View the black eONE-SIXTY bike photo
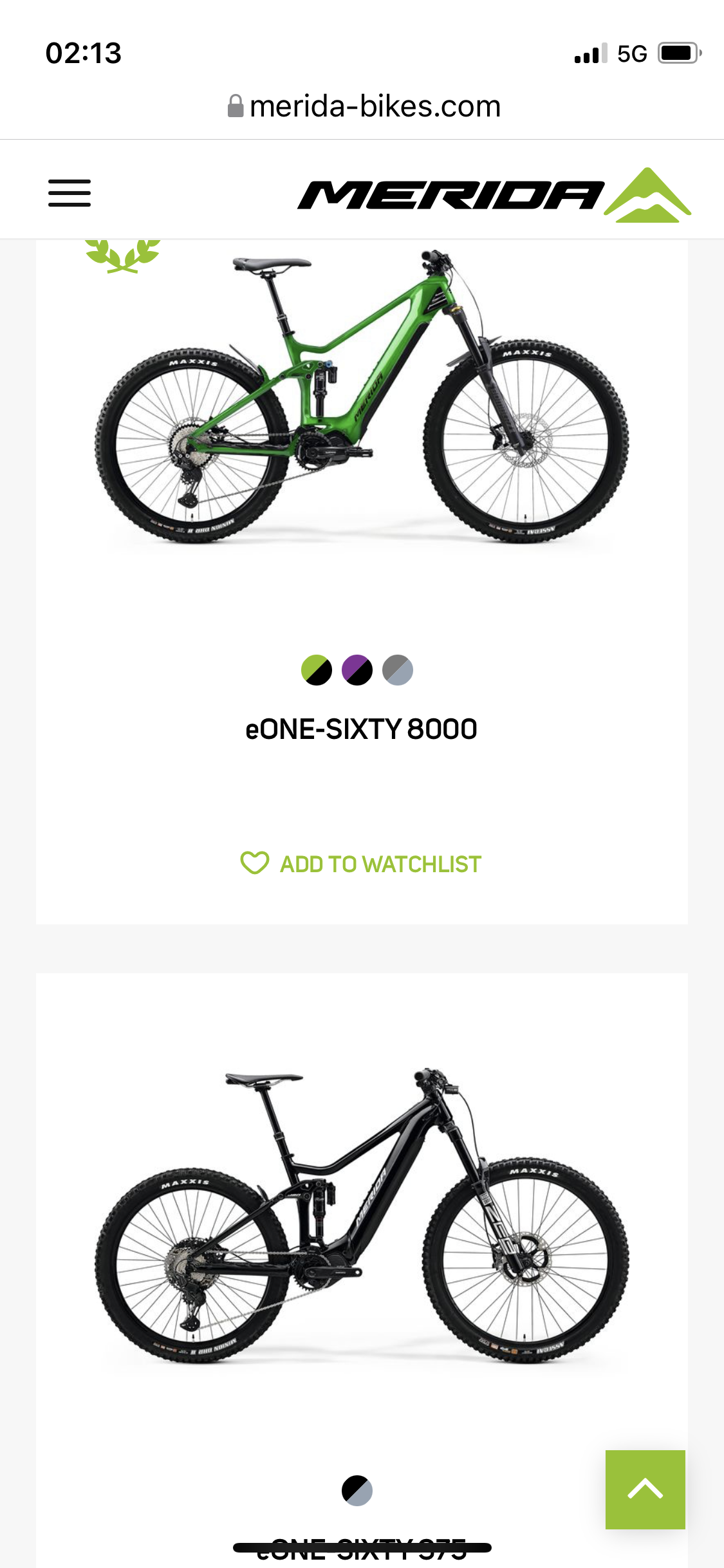The image size is (724, 1568). point(362,1213)
